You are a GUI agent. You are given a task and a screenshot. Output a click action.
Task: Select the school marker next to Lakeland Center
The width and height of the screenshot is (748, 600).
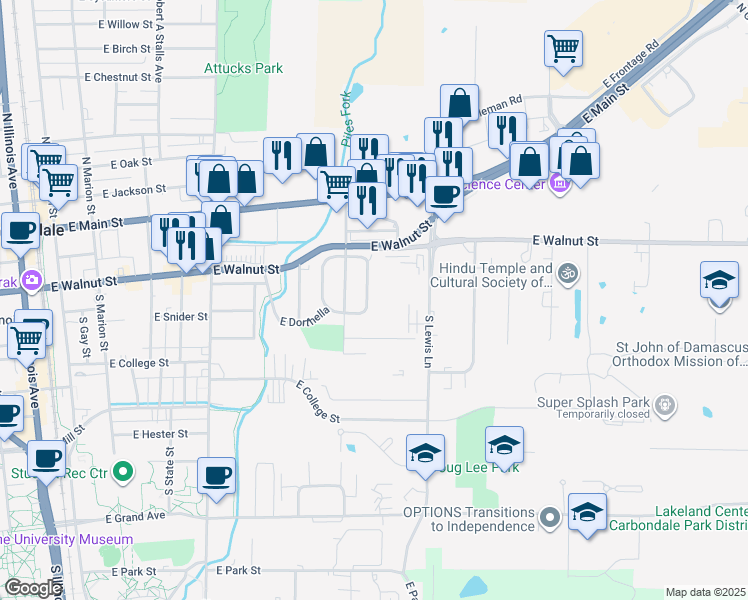click(587, 512)
